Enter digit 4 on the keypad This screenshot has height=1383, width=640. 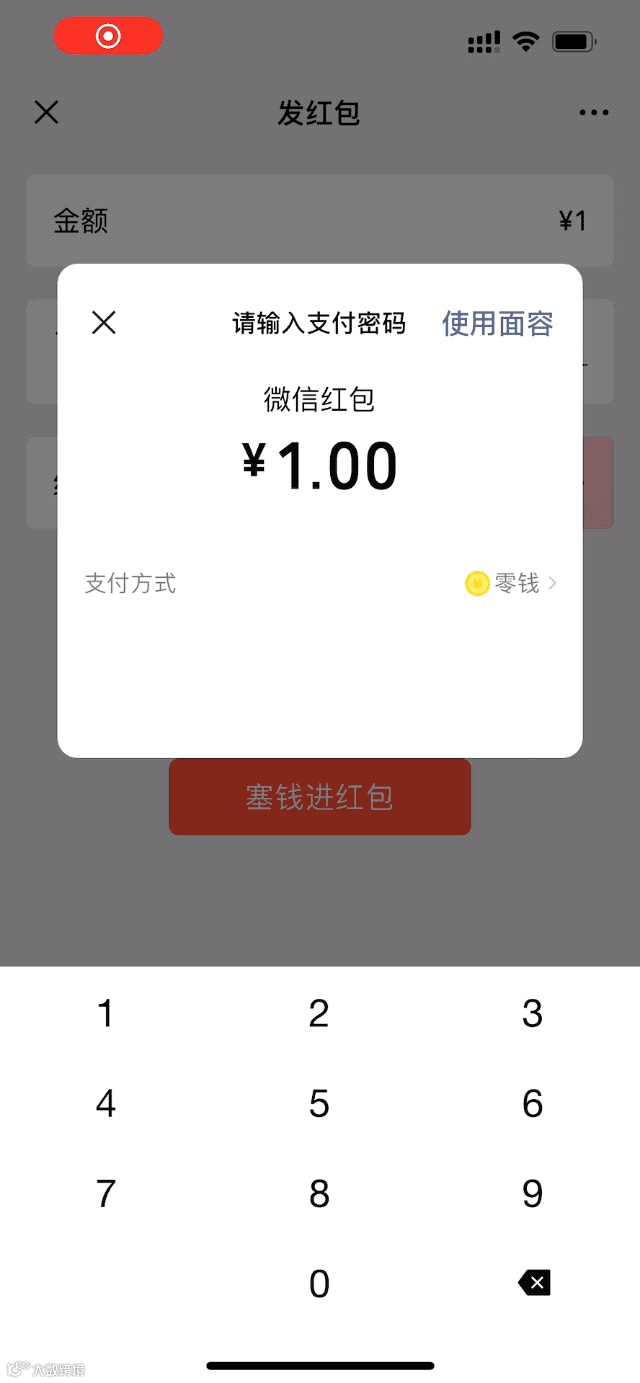(106, 1104)
